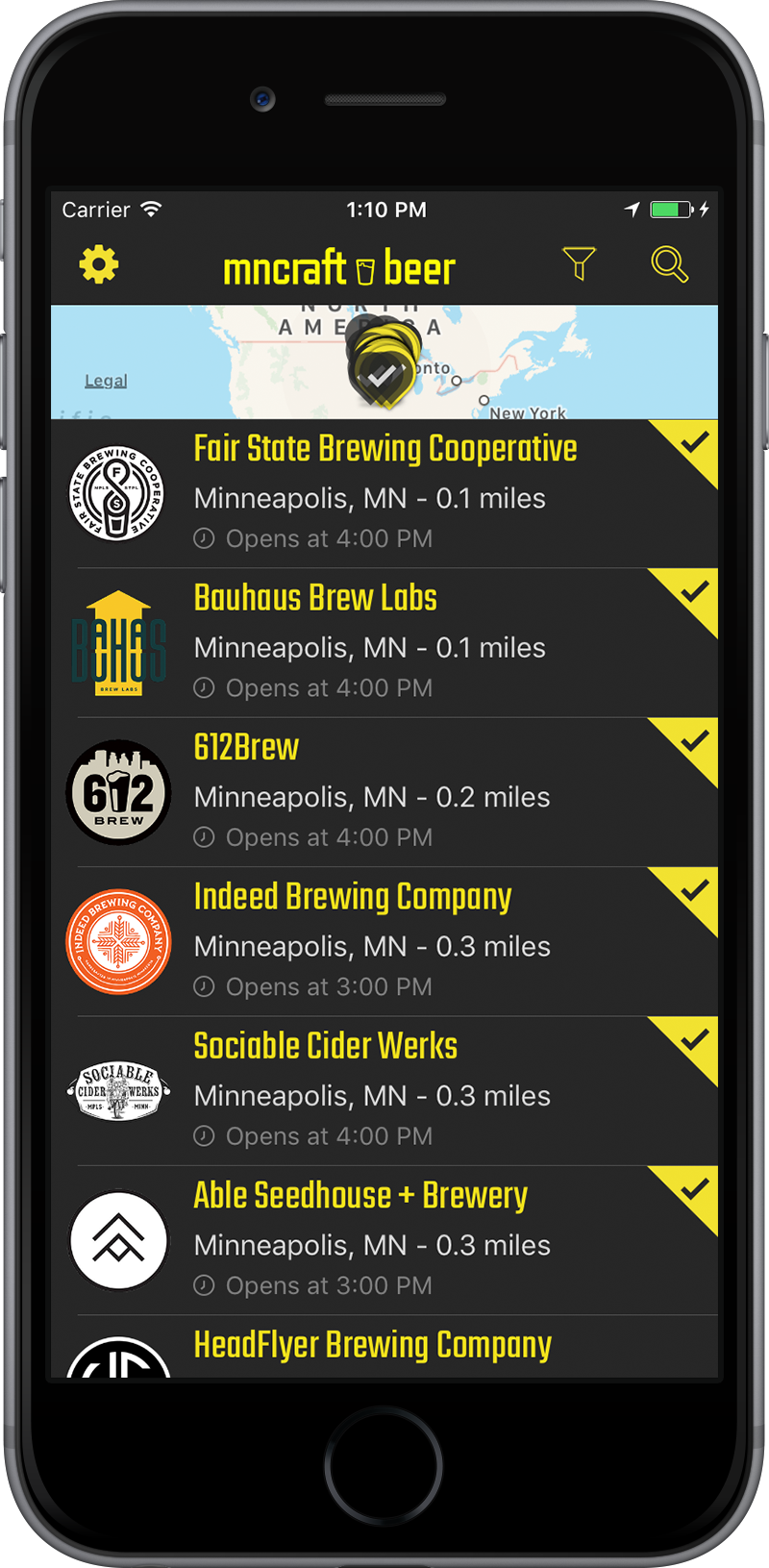The width and height of the screenshot is (769, 1568).
Task: Open Fair State Brewing Cooperative
Action: [x=384, y=493]
